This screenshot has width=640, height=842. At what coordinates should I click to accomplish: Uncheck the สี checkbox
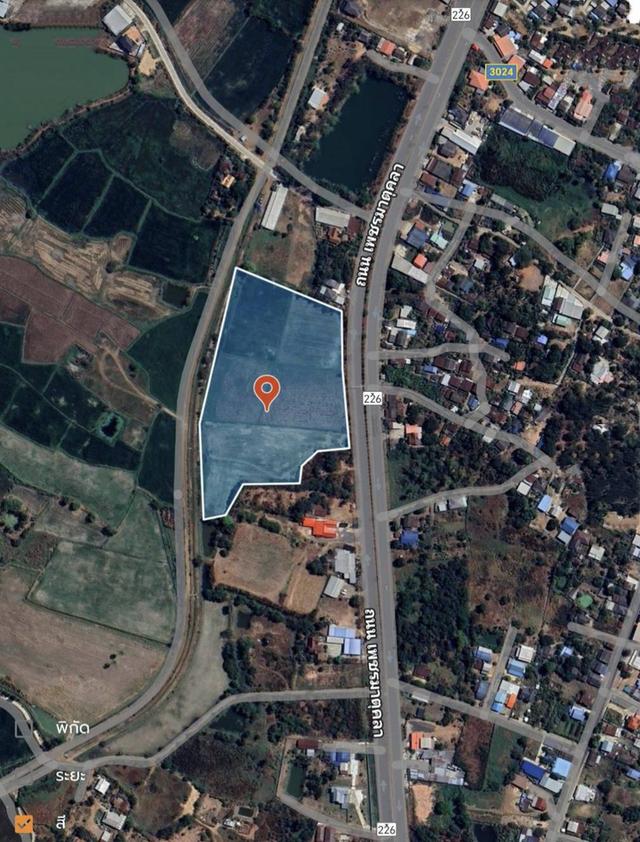[24, 824]
